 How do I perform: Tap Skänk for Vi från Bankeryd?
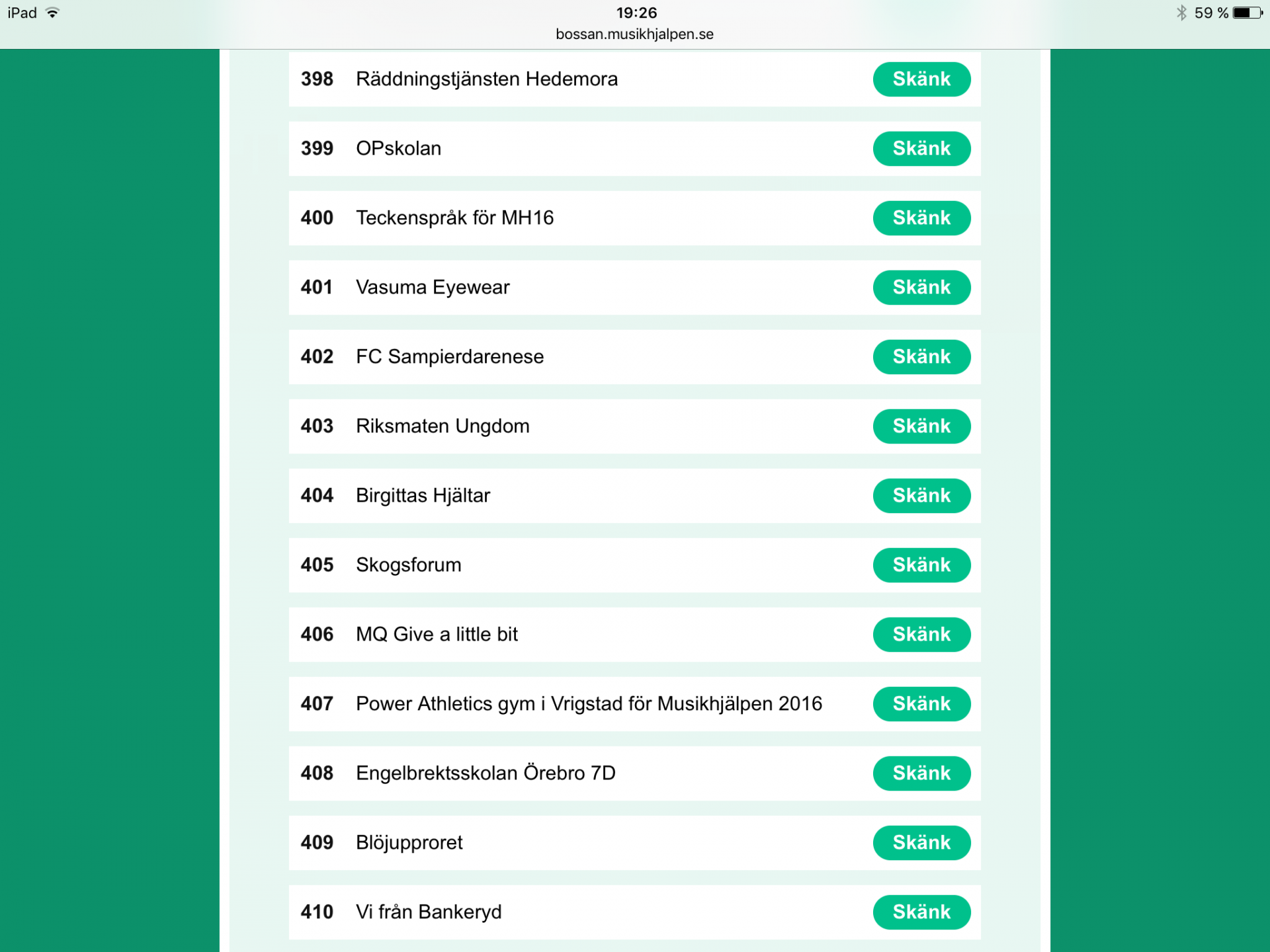click(921, 912)
